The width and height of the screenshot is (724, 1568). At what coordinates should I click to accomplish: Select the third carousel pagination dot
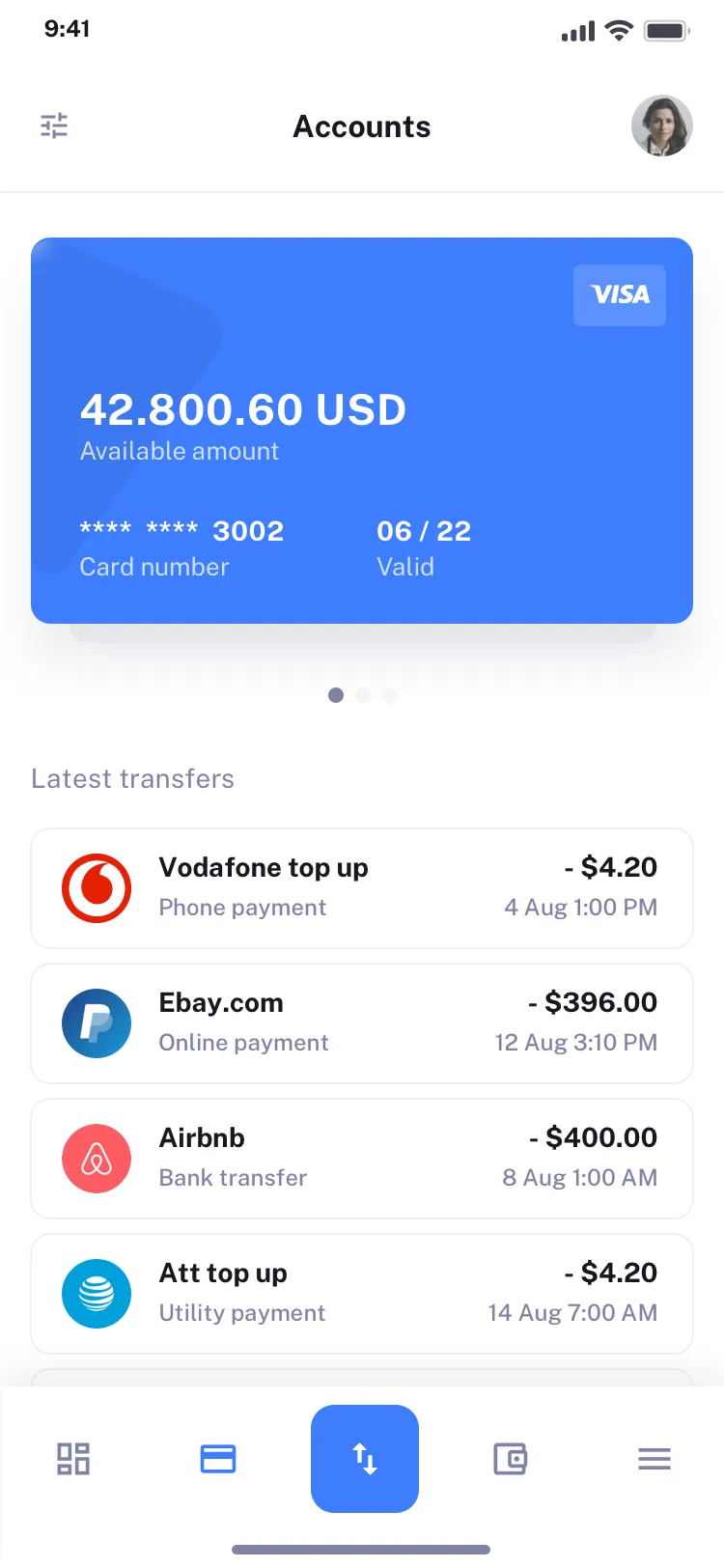(x=390, y=695)
